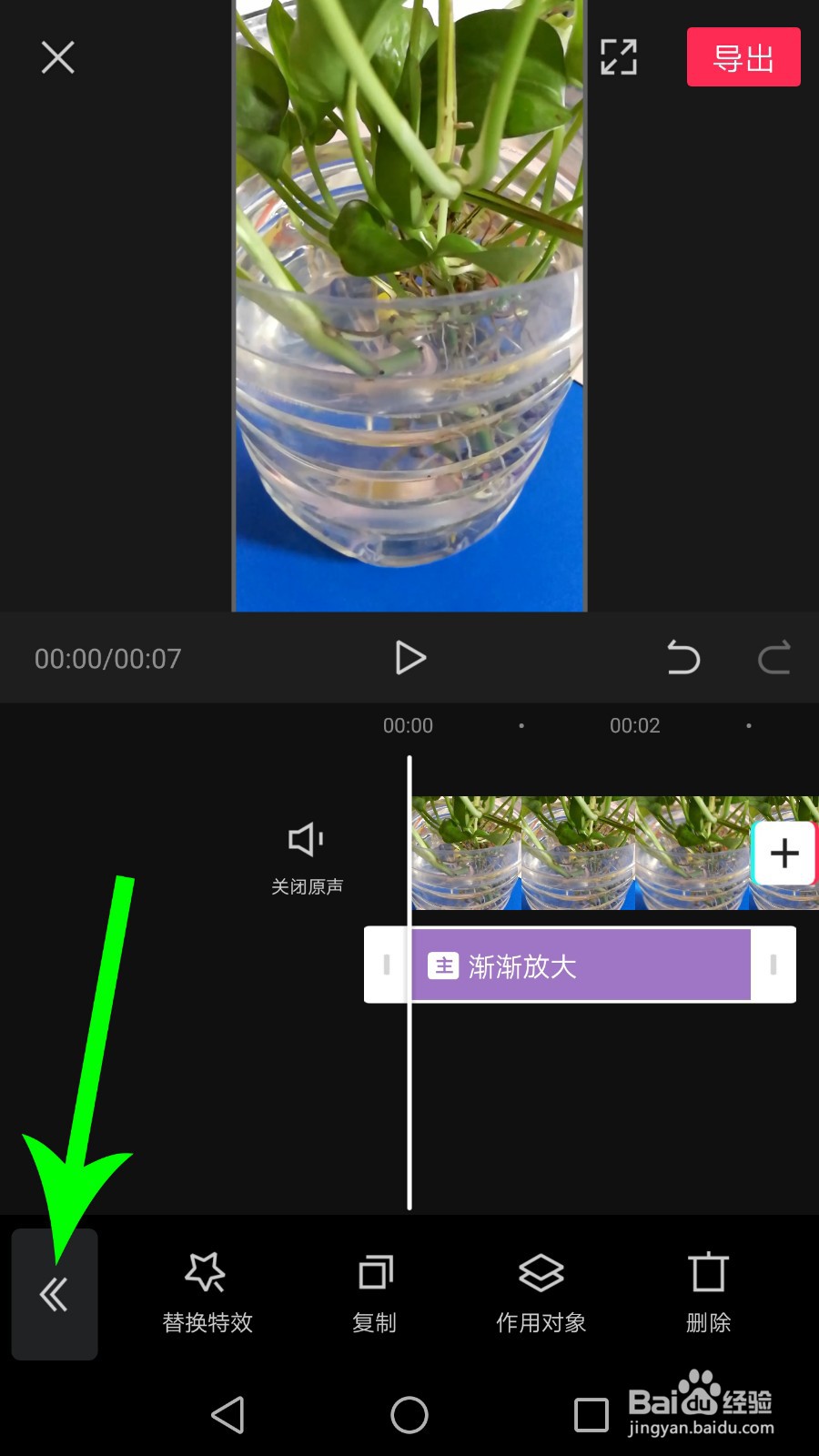Expand video to fullscreen preview
The image size is (819, 1456).
(618, 56)
